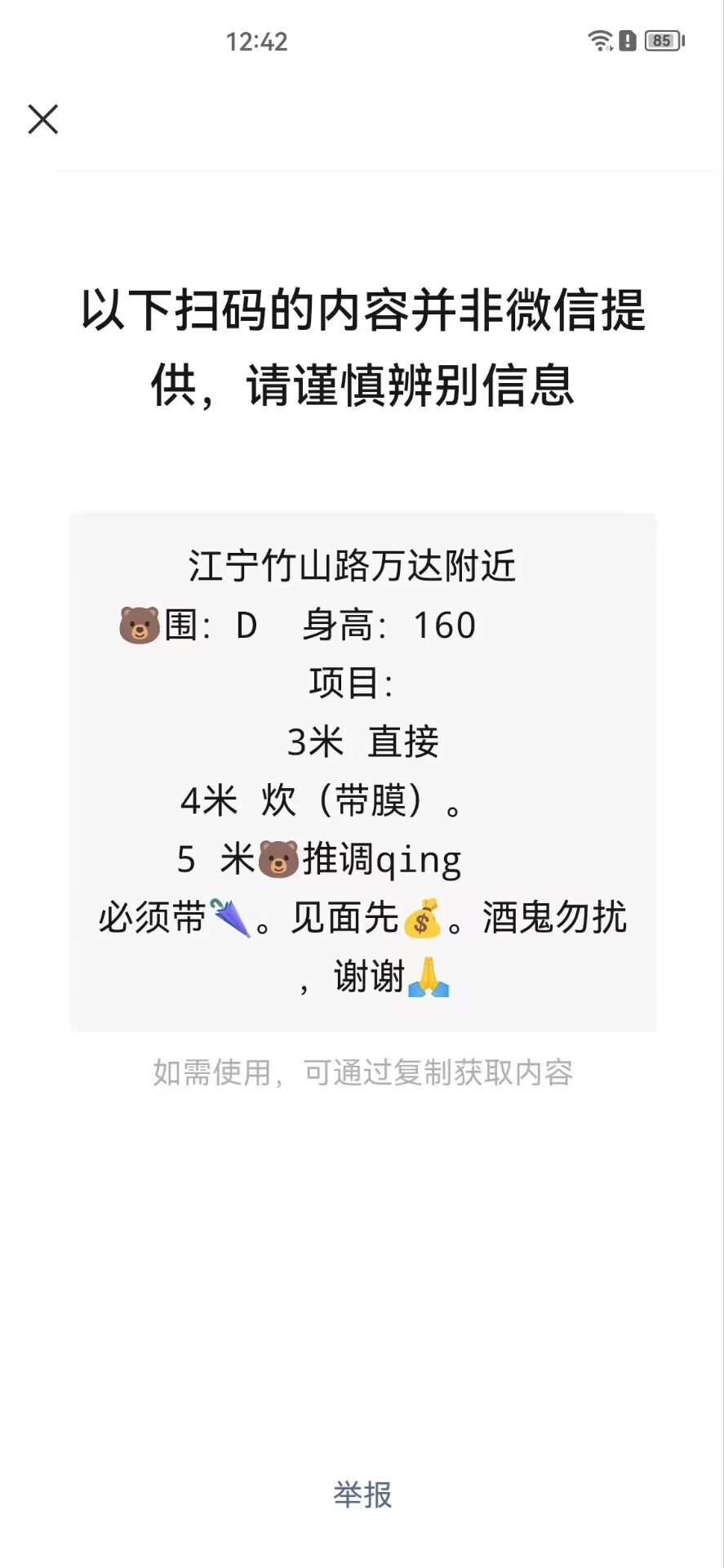Viewport: 724px width, 1568px height.
Task: Select the line 江宁竹山路万达附近
Action: (x=353, y=567)
